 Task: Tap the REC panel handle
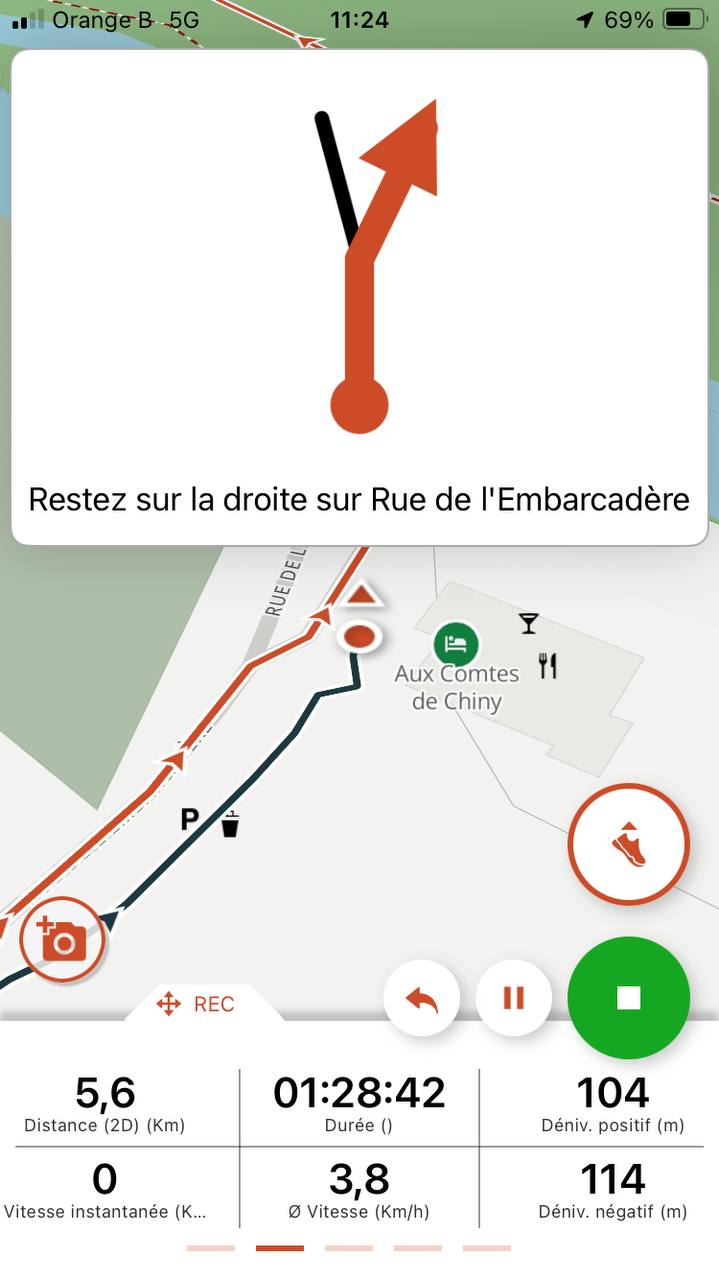point(197,1004)
